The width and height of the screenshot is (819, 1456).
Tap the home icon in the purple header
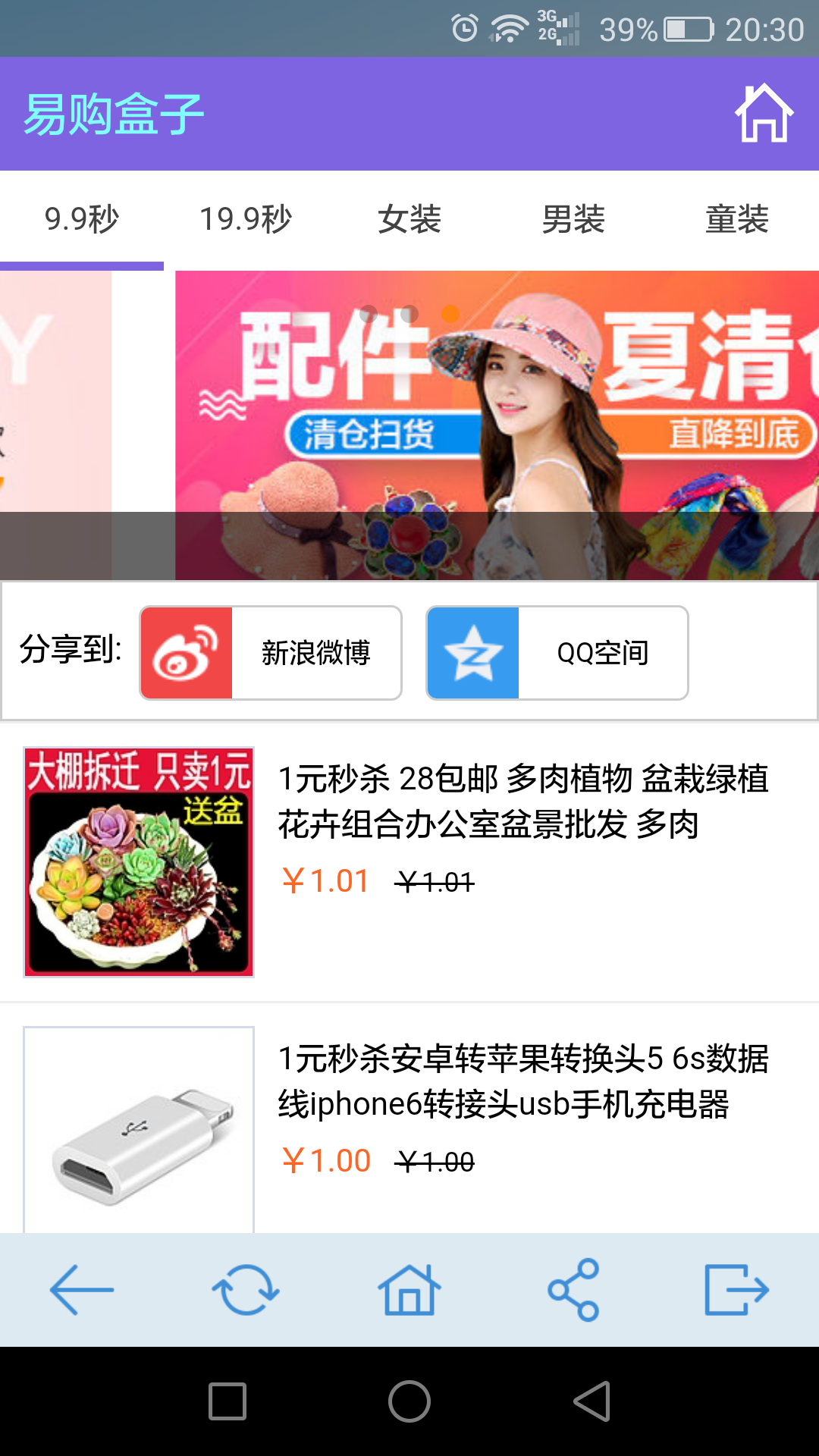tap(764, 113)
